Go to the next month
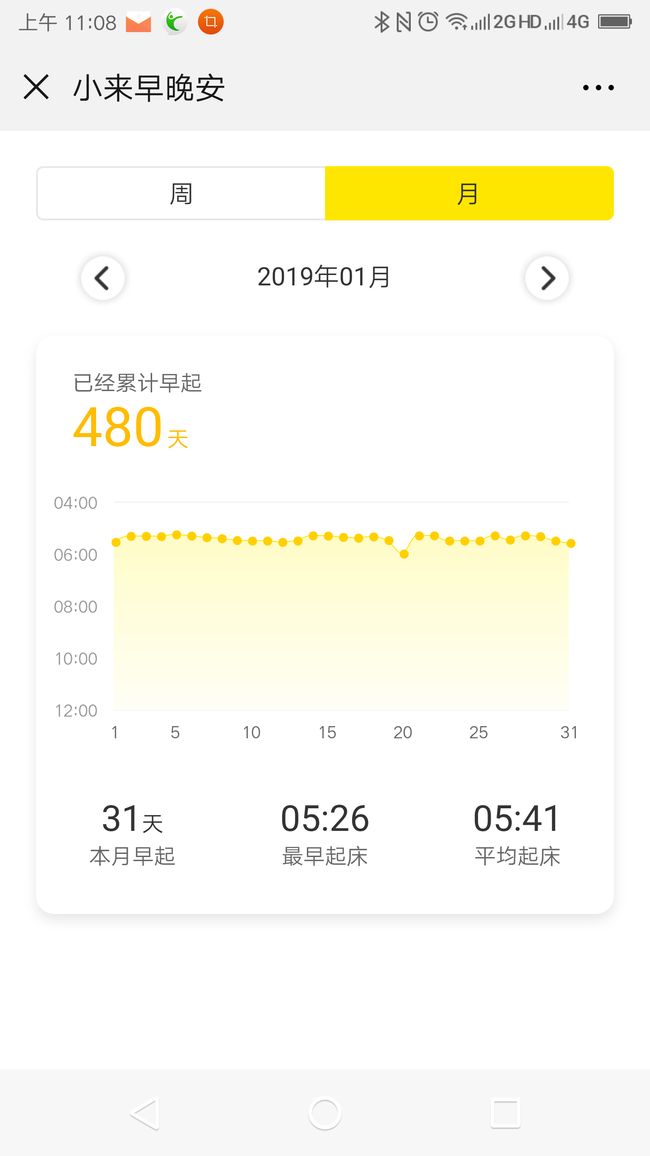The height and width of the screenshot is (1156, 650). click(547, 278)
